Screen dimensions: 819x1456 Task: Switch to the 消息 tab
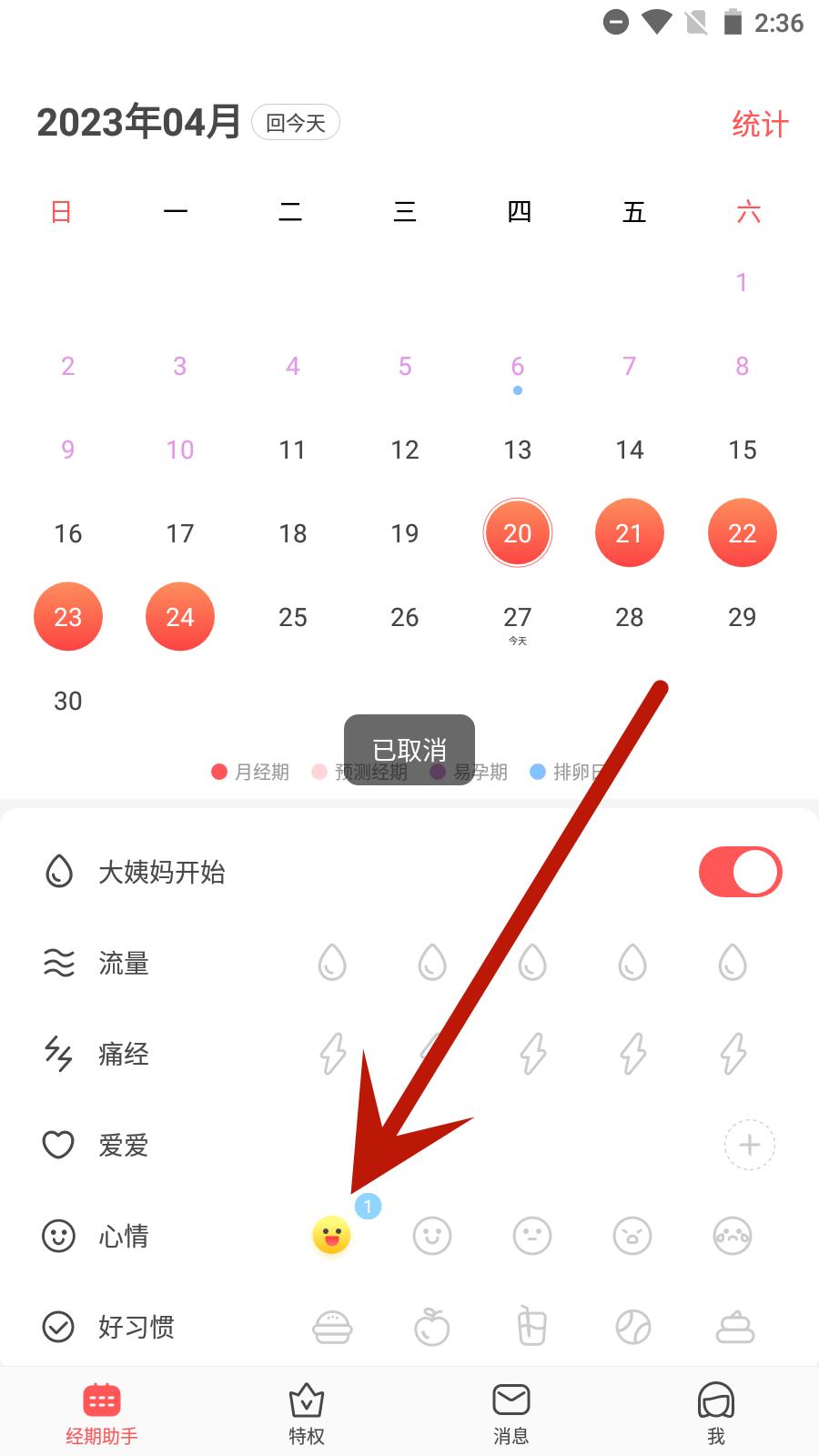coord(511,1414)
